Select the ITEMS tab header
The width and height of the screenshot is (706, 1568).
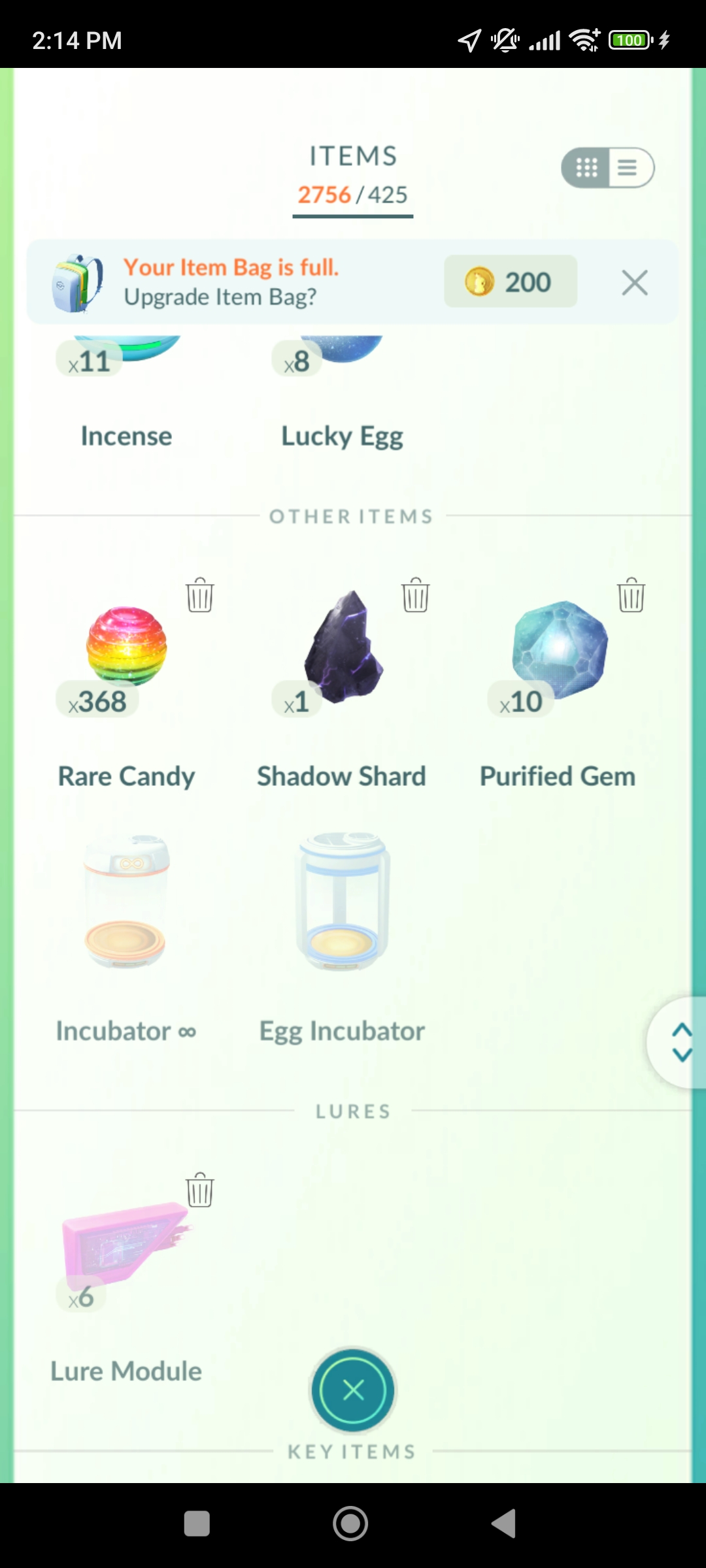[x=352, y=157]
